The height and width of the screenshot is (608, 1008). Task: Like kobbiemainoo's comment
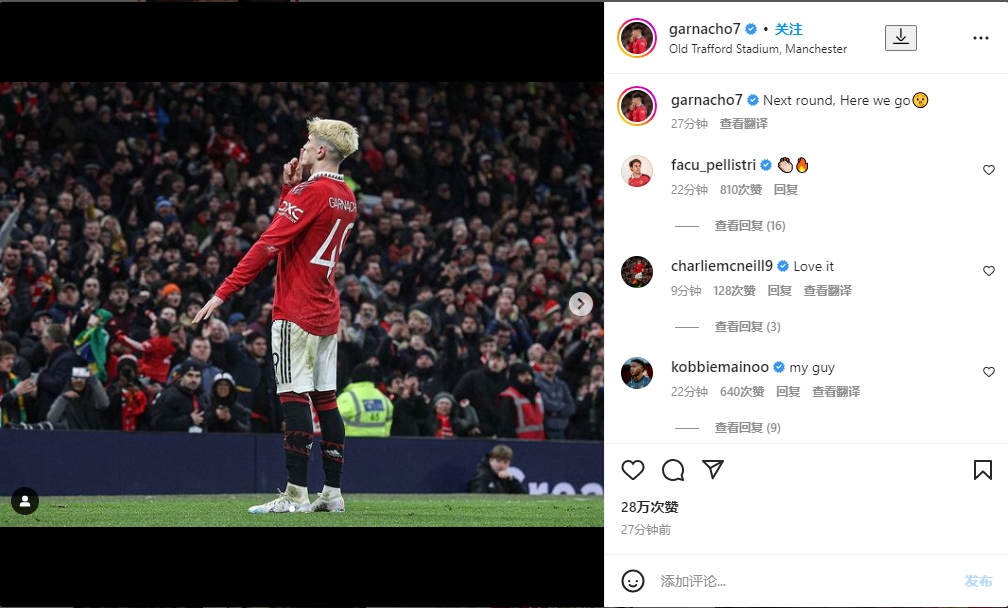[x=988, y=372]
